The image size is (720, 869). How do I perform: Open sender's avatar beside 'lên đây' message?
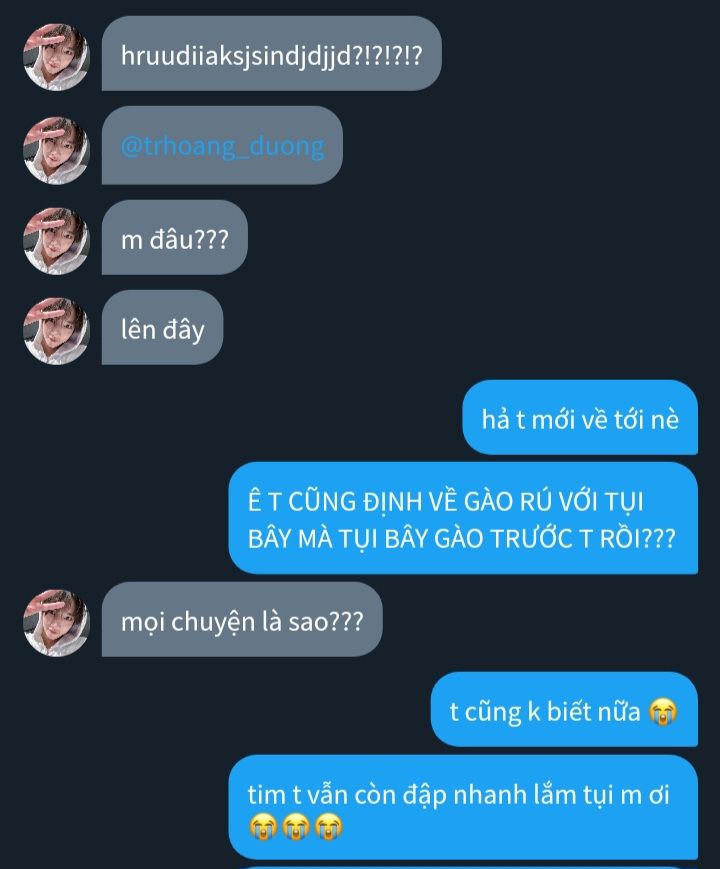pos(56,330)
